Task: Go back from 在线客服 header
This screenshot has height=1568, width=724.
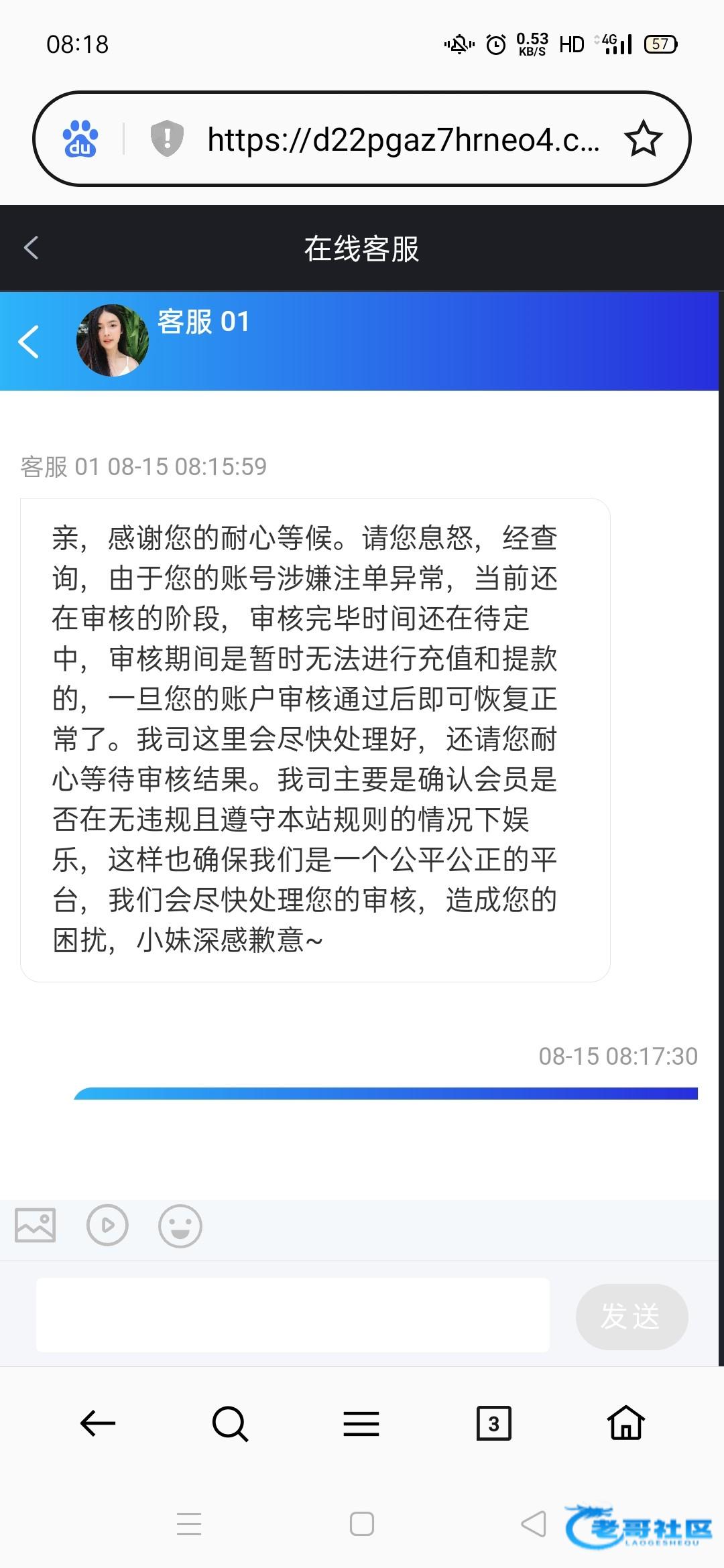Action: pyautogui.click(x=31, y=248)
